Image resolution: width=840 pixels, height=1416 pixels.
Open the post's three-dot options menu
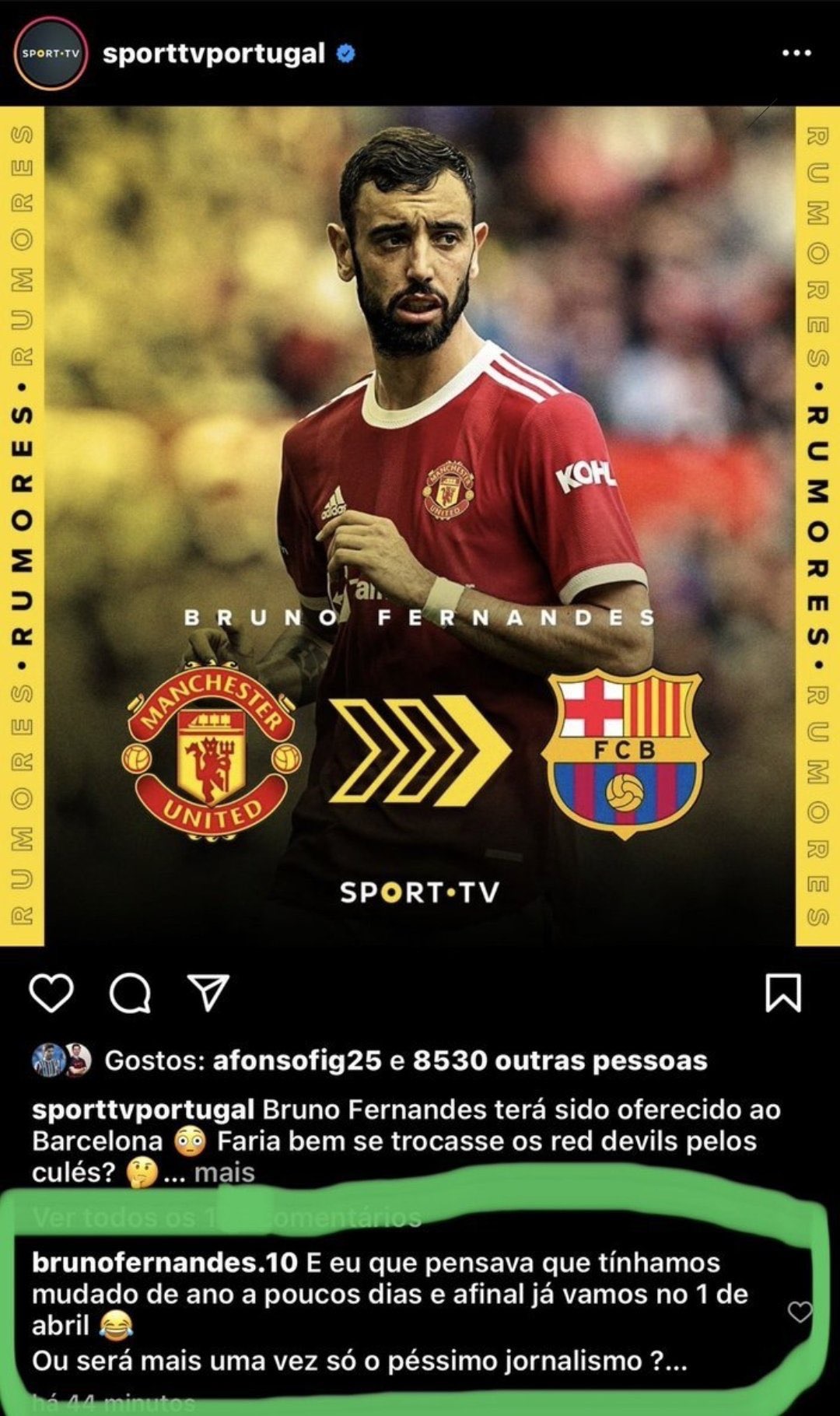click(x=796, y=54)
